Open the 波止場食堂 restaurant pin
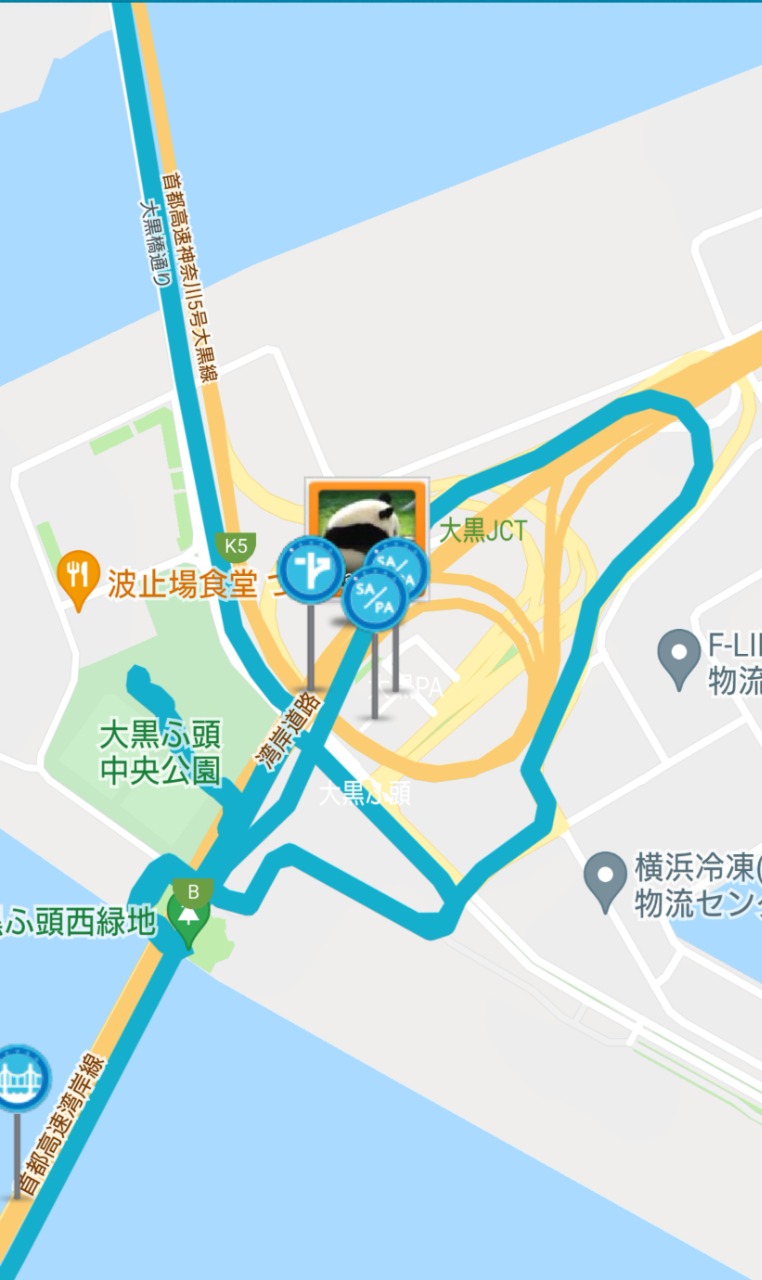762x1280 pixels. (x=79, y=577)
